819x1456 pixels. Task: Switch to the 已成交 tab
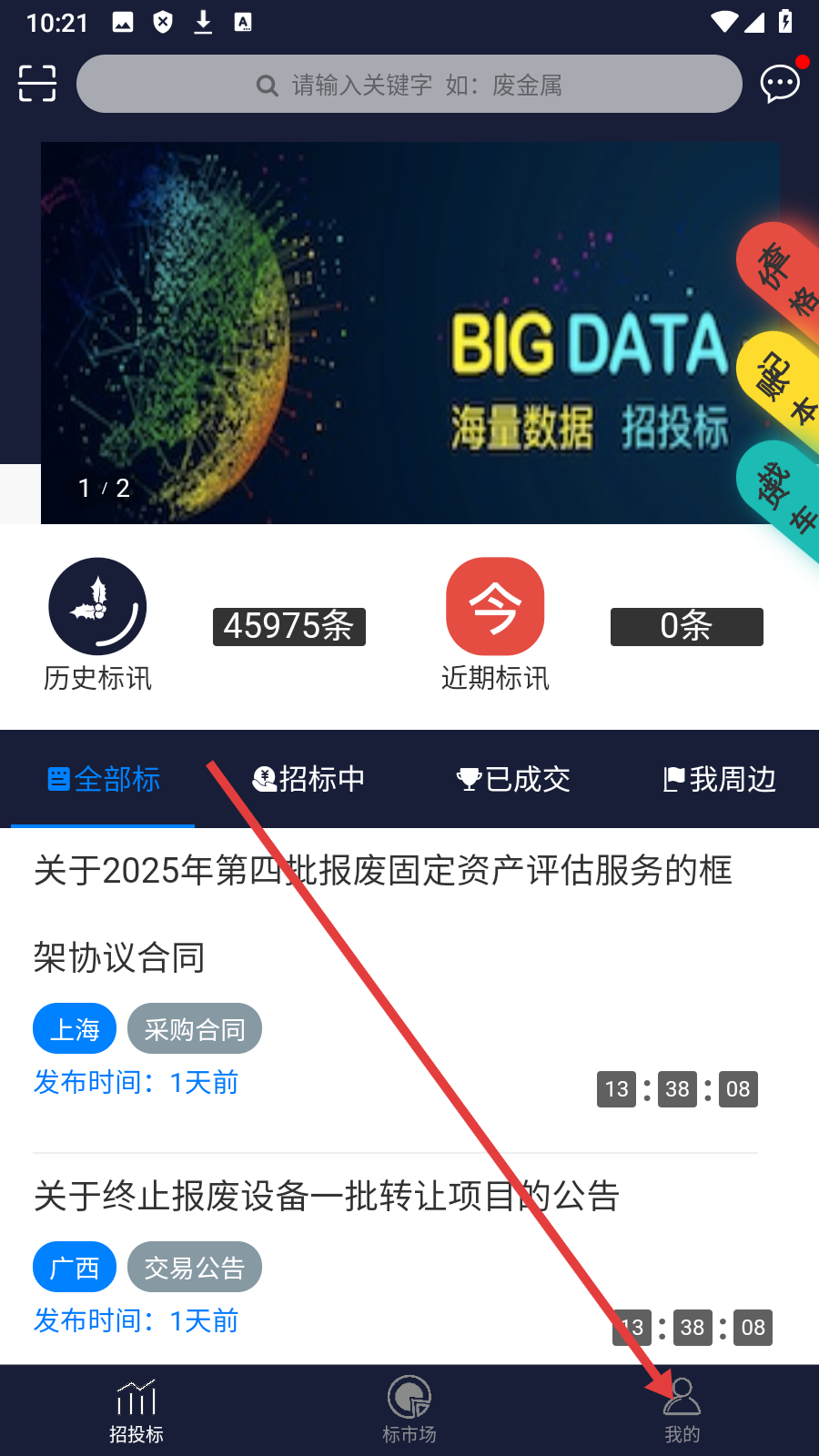click(513, 779)
